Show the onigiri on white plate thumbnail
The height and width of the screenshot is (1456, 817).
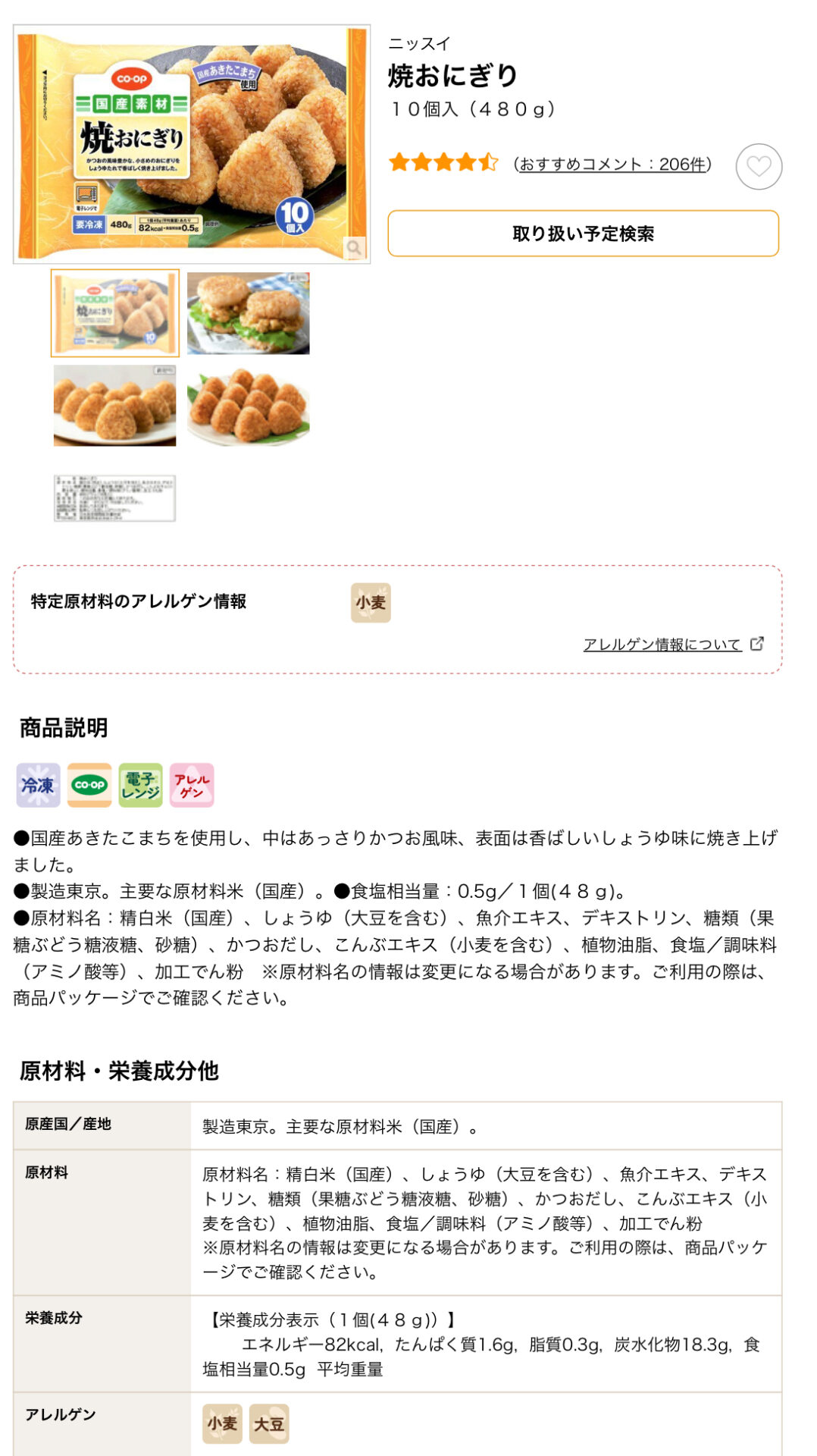pyautogui.click(x=115, y=405)
